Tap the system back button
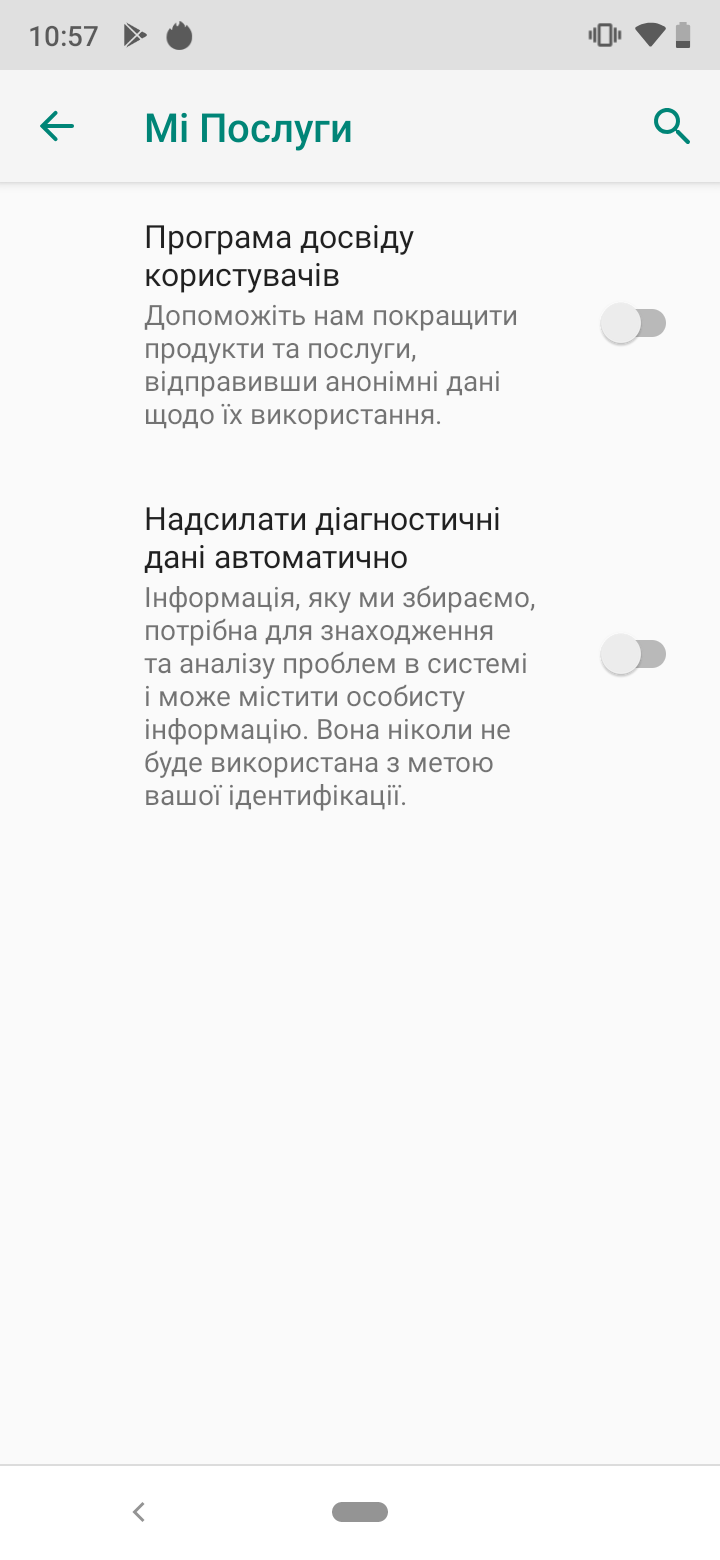720x1560 pixels. coord(139,1512)
